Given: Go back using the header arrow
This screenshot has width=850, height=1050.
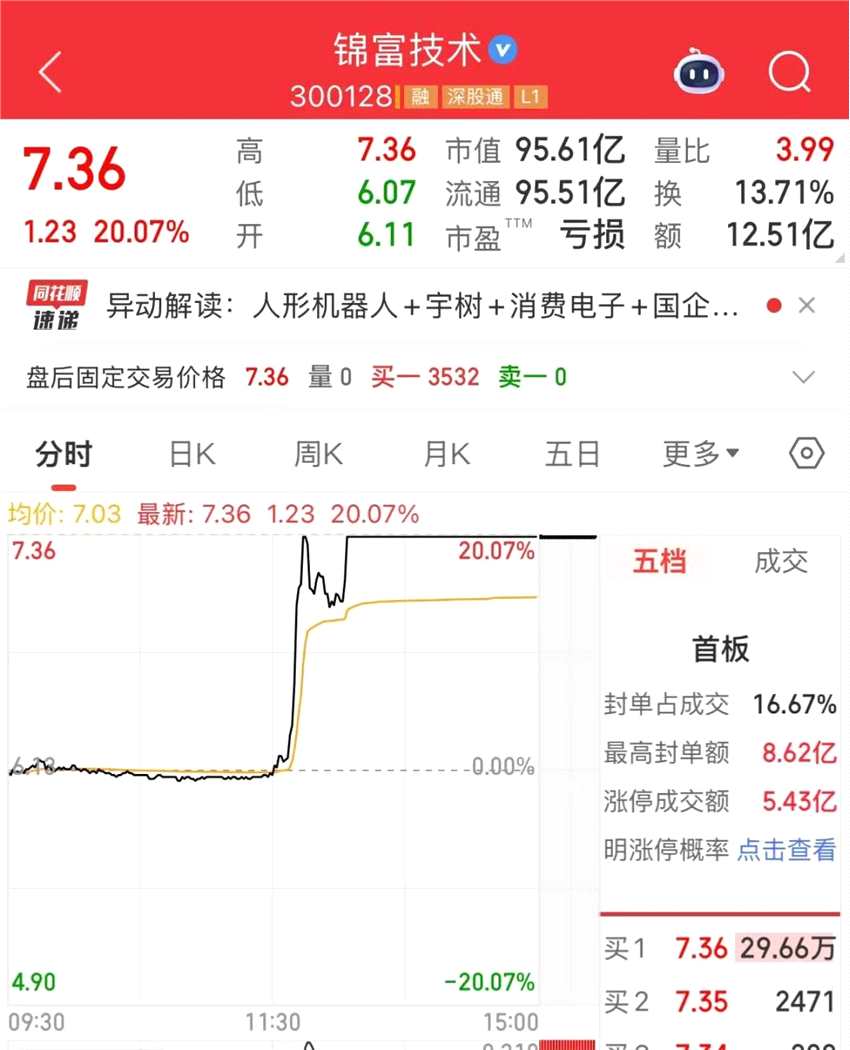Looking at the screenshot, I should [50, 72].
